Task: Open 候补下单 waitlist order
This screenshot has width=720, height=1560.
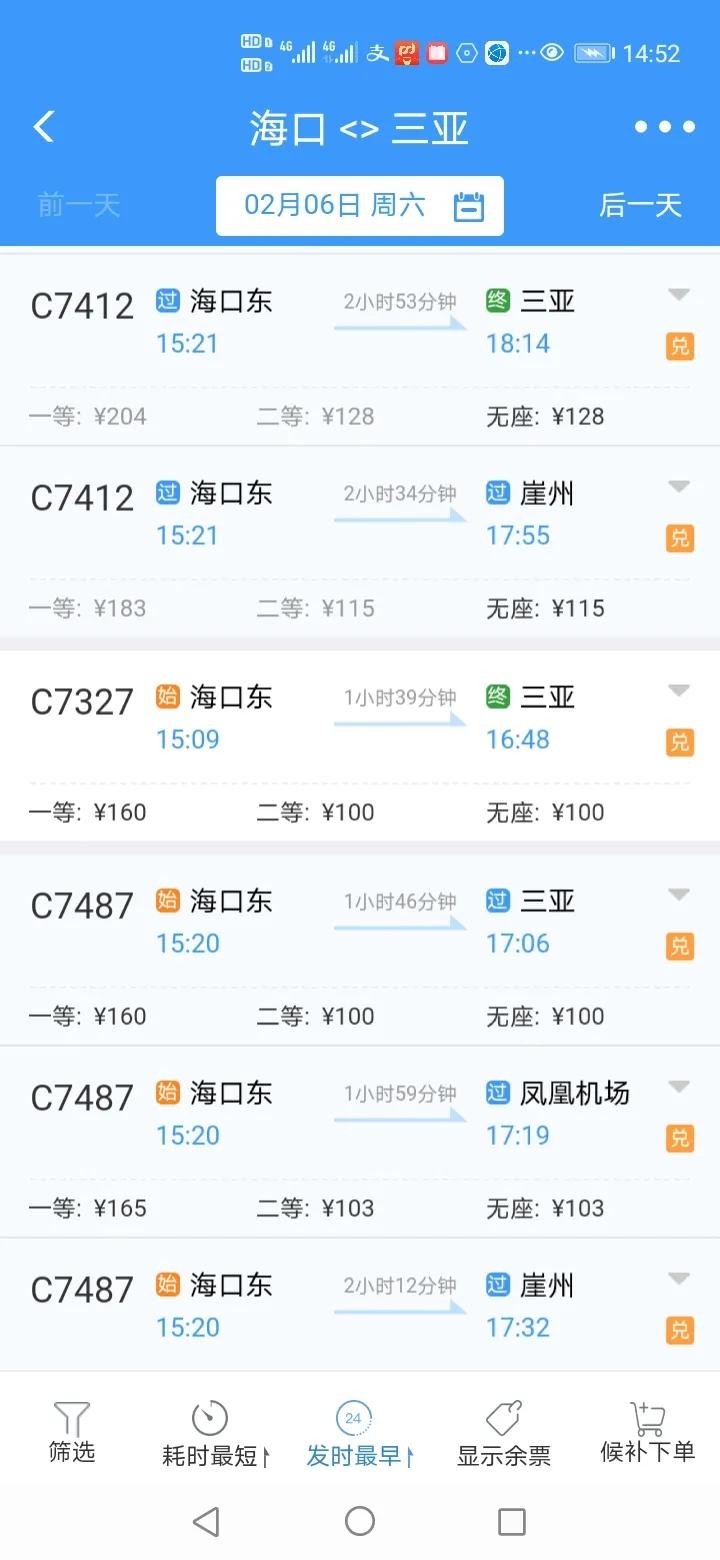Action: [647, 1434]
